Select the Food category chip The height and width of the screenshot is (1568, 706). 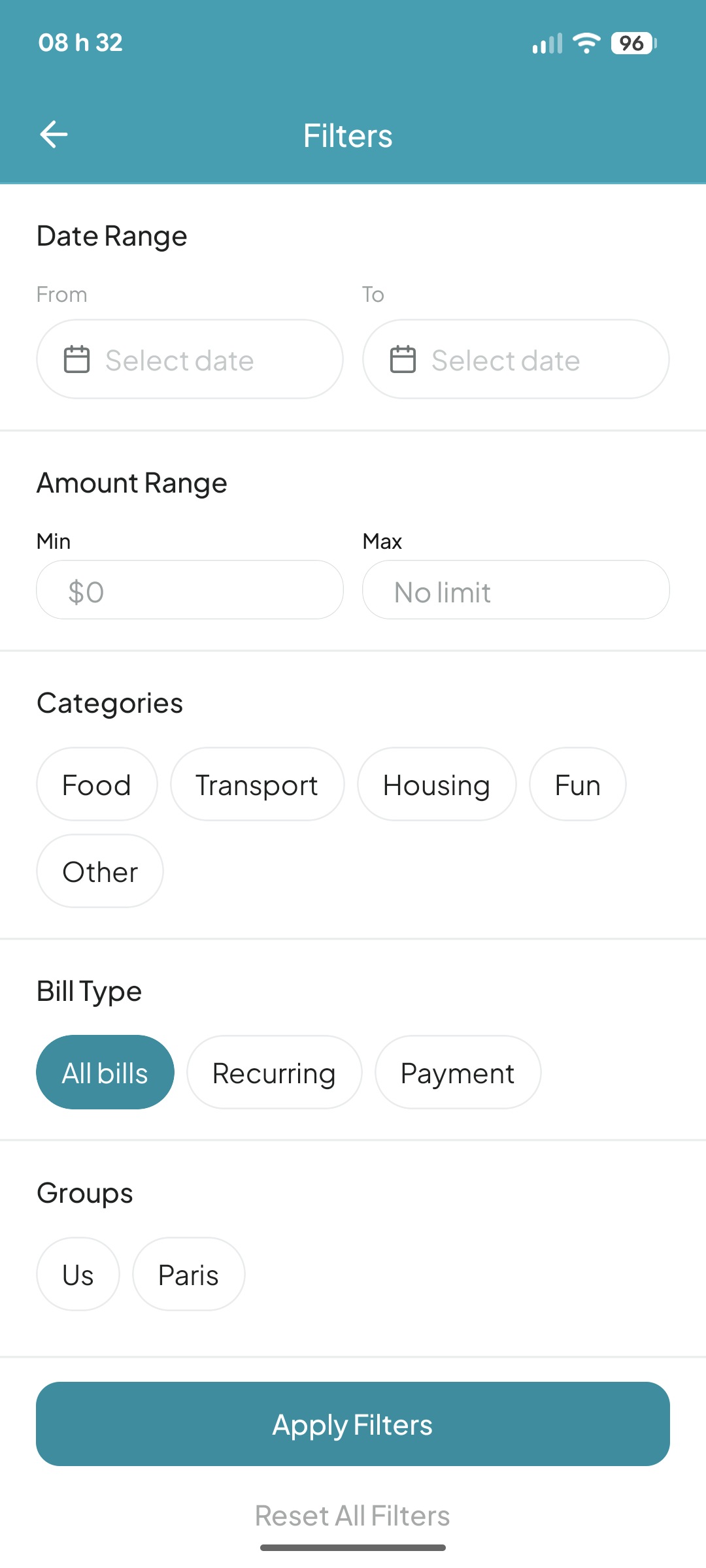pos(96,784)
